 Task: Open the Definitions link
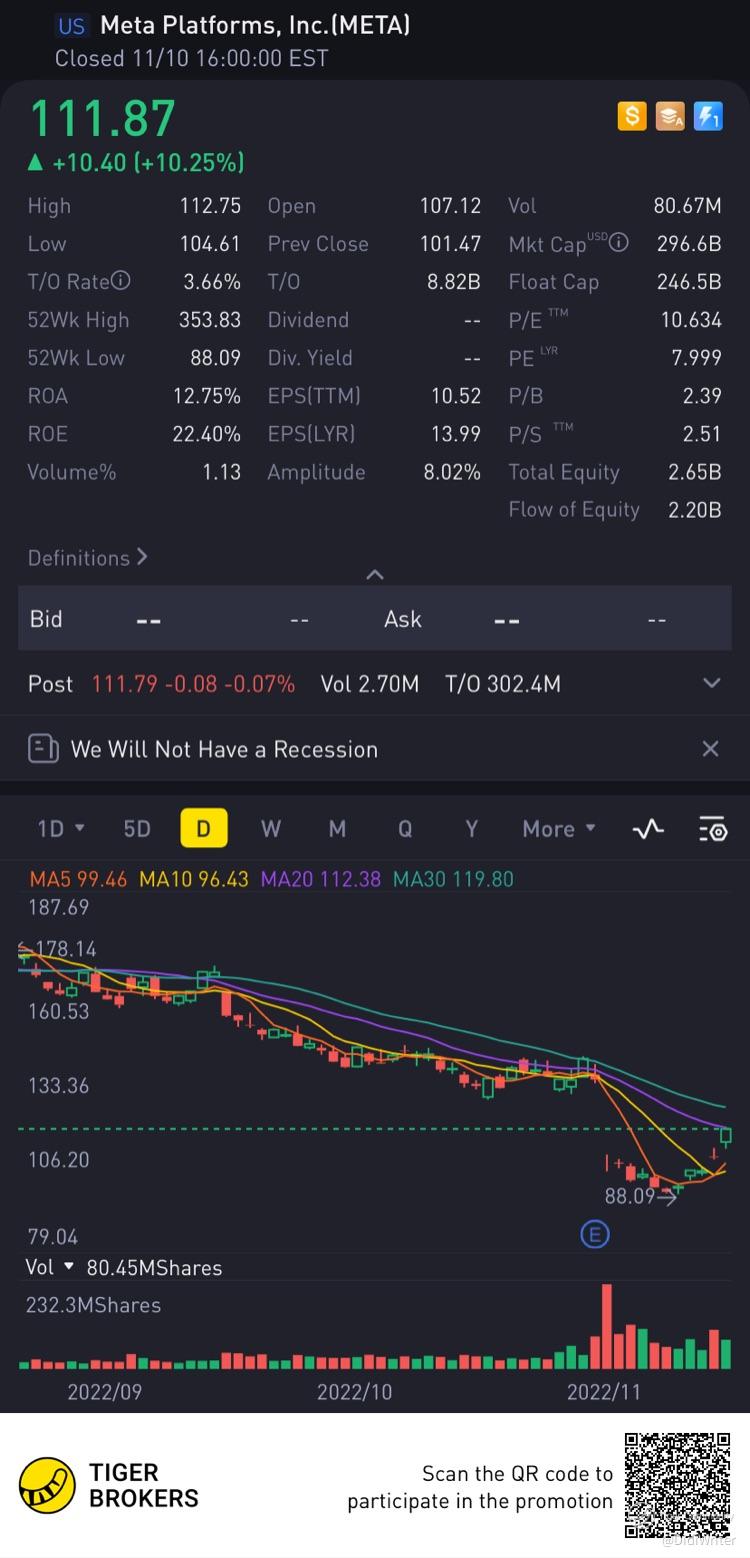pos(87,558)
